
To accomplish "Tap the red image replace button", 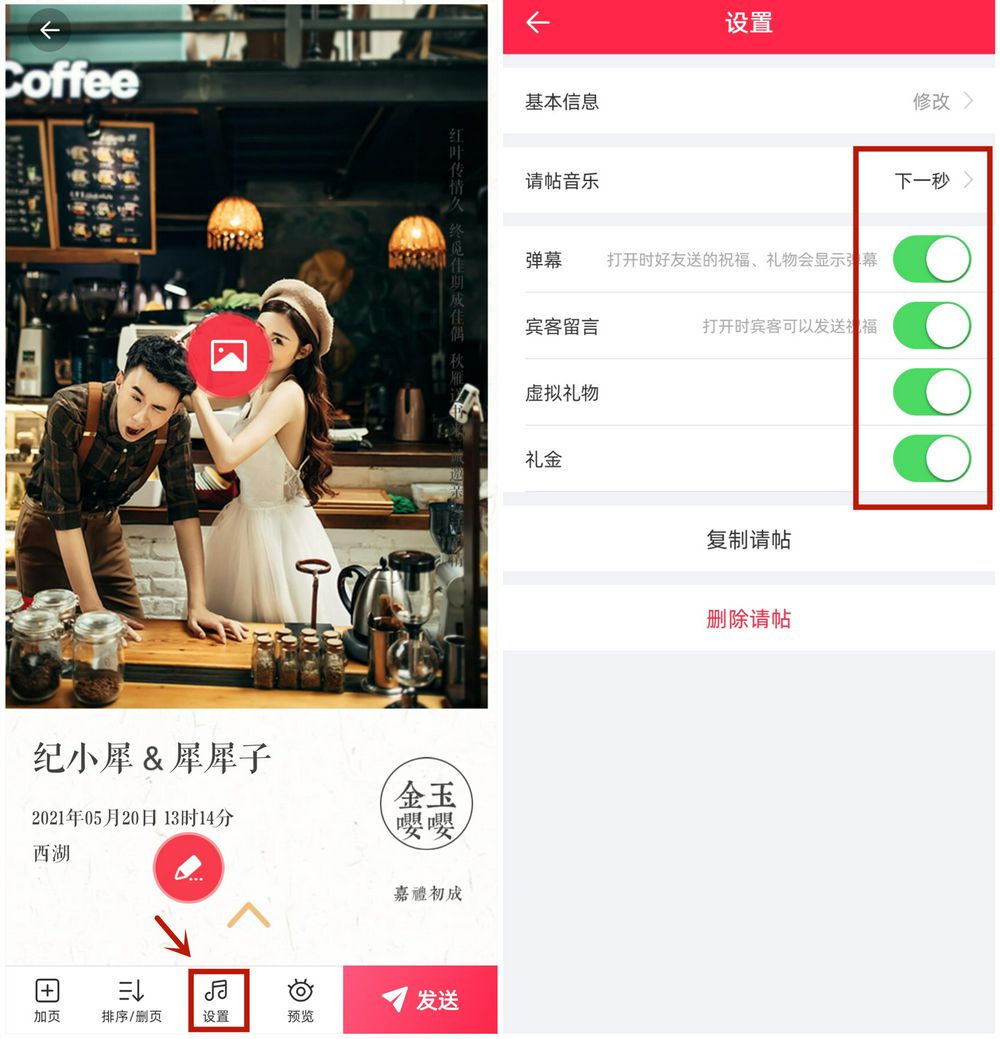I will [x=229, y=356].
